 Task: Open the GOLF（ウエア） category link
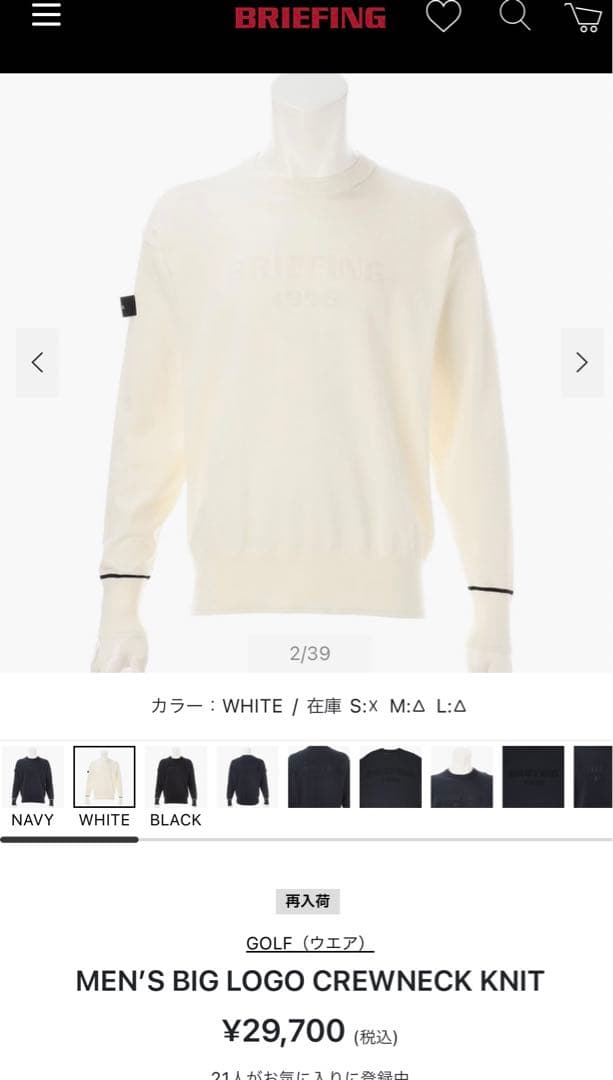click(x=309, y=943)
